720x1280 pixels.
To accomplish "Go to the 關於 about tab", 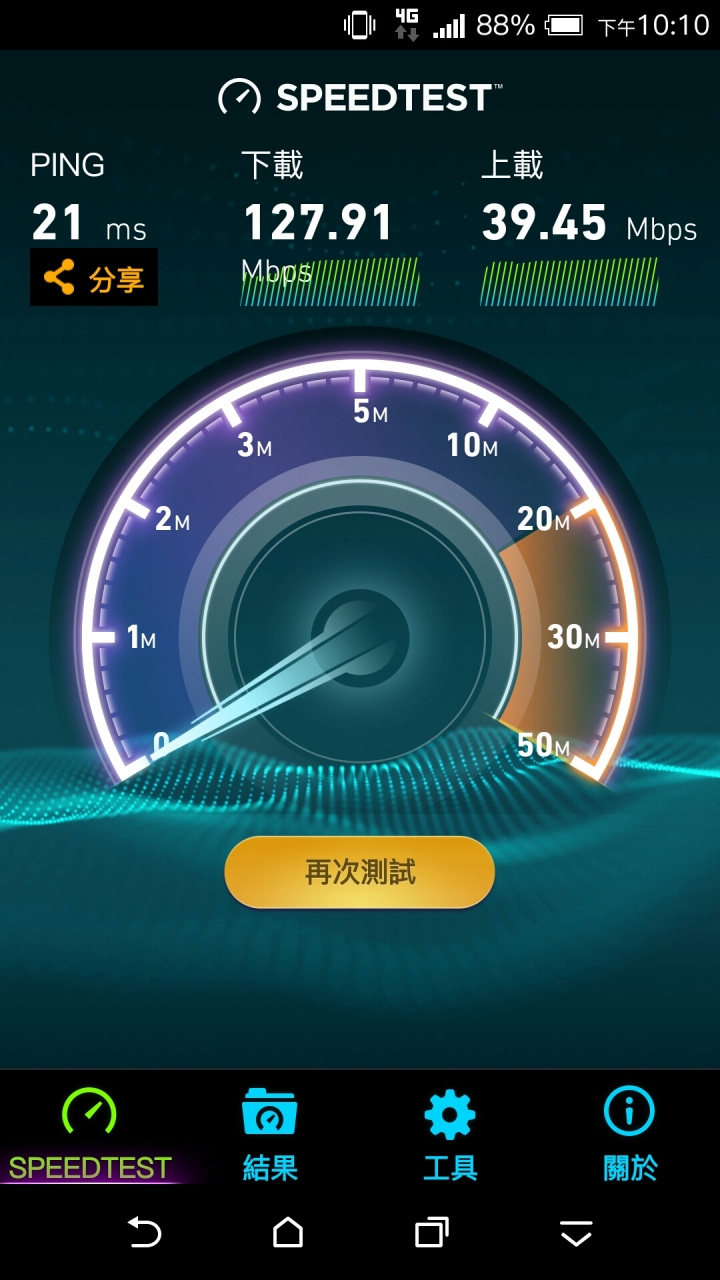I will pos(630,1135).
